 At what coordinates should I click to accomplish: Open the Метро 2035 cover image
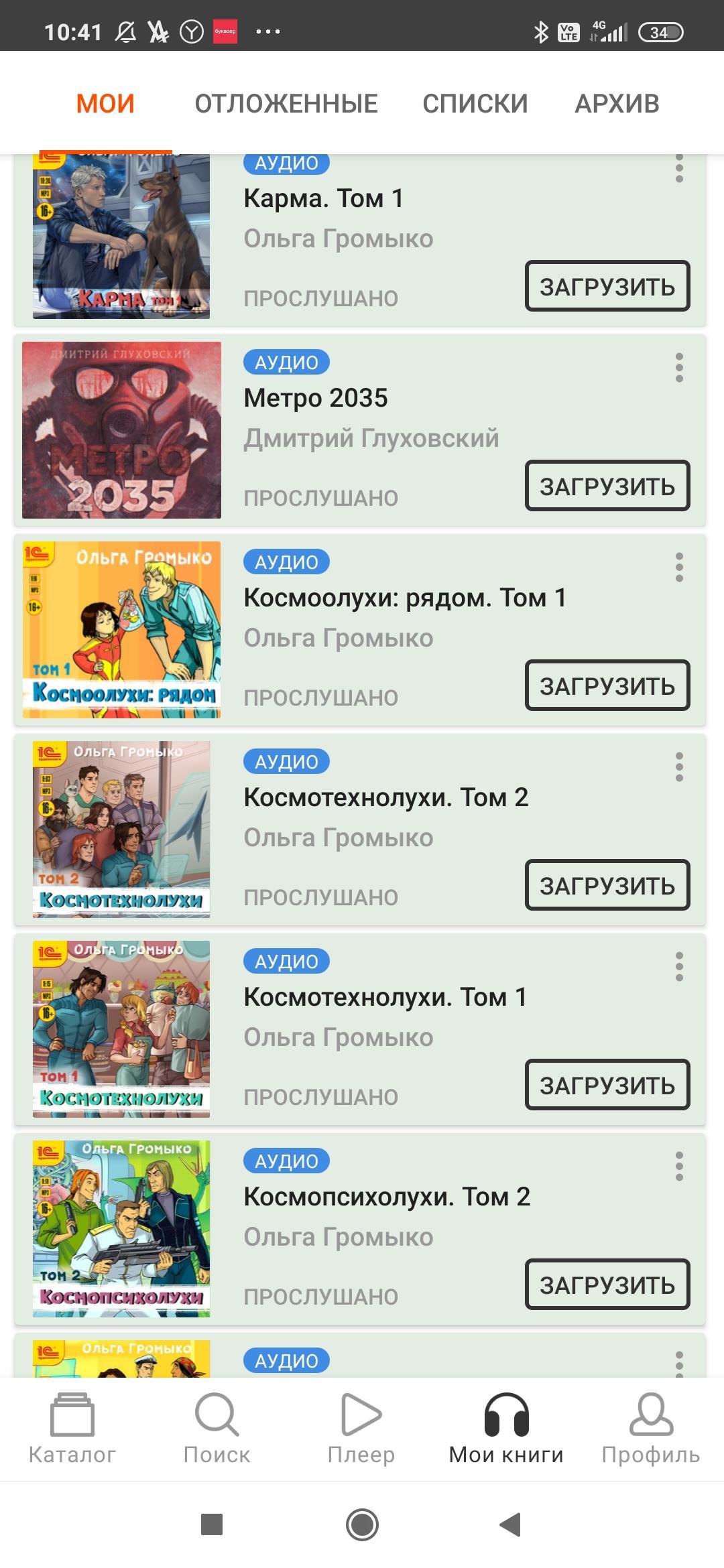click(121, 430)
